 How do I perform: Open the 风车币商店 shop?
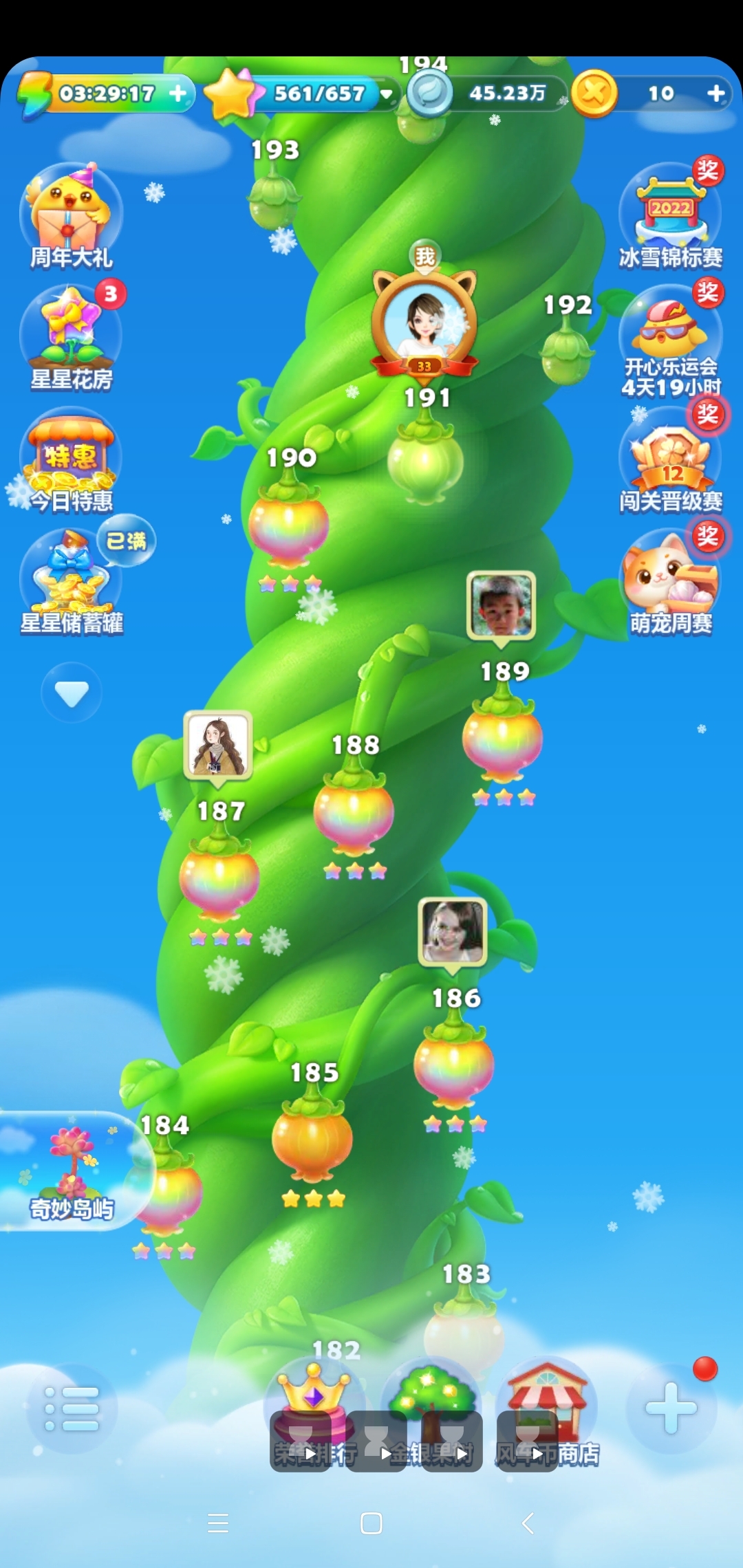[x=548, y=1410]
